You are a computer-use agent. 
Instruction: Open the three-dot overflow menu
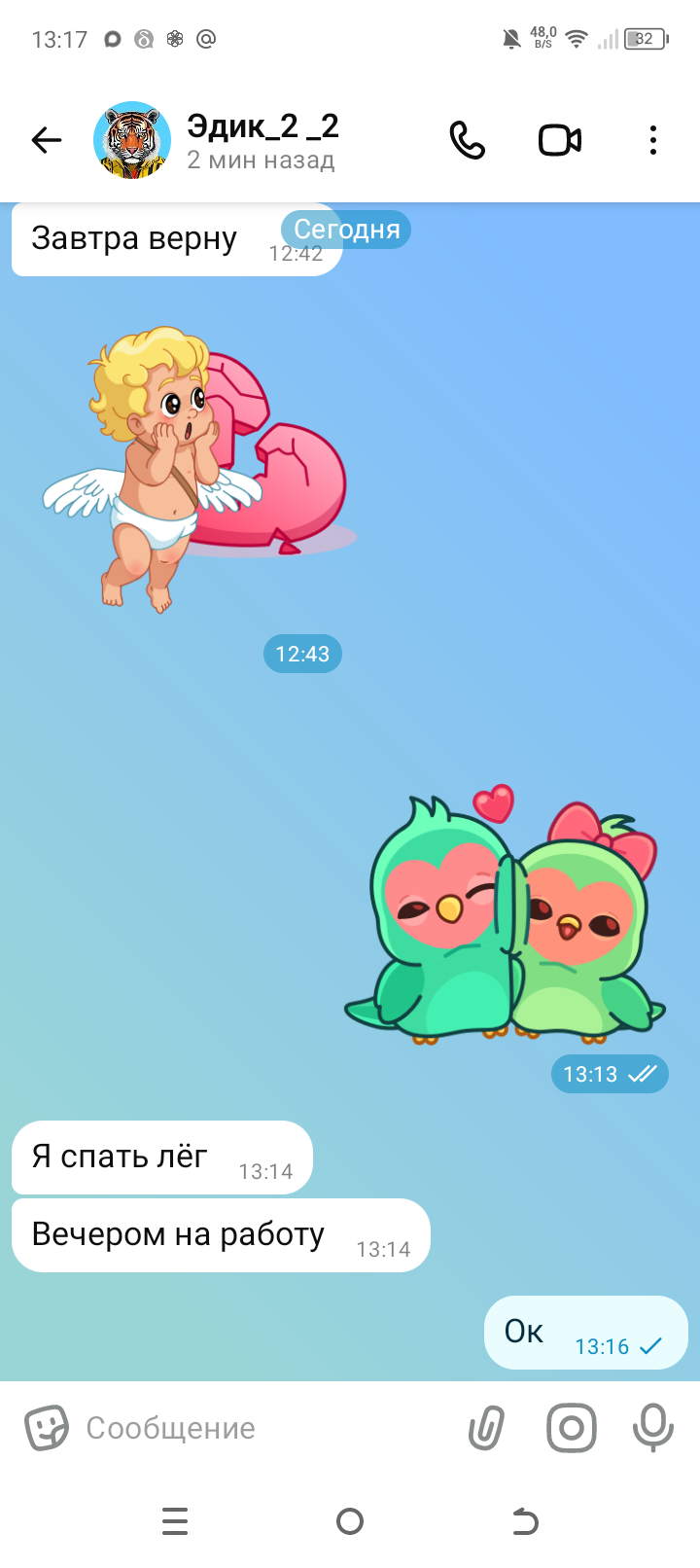coord(652,140)
